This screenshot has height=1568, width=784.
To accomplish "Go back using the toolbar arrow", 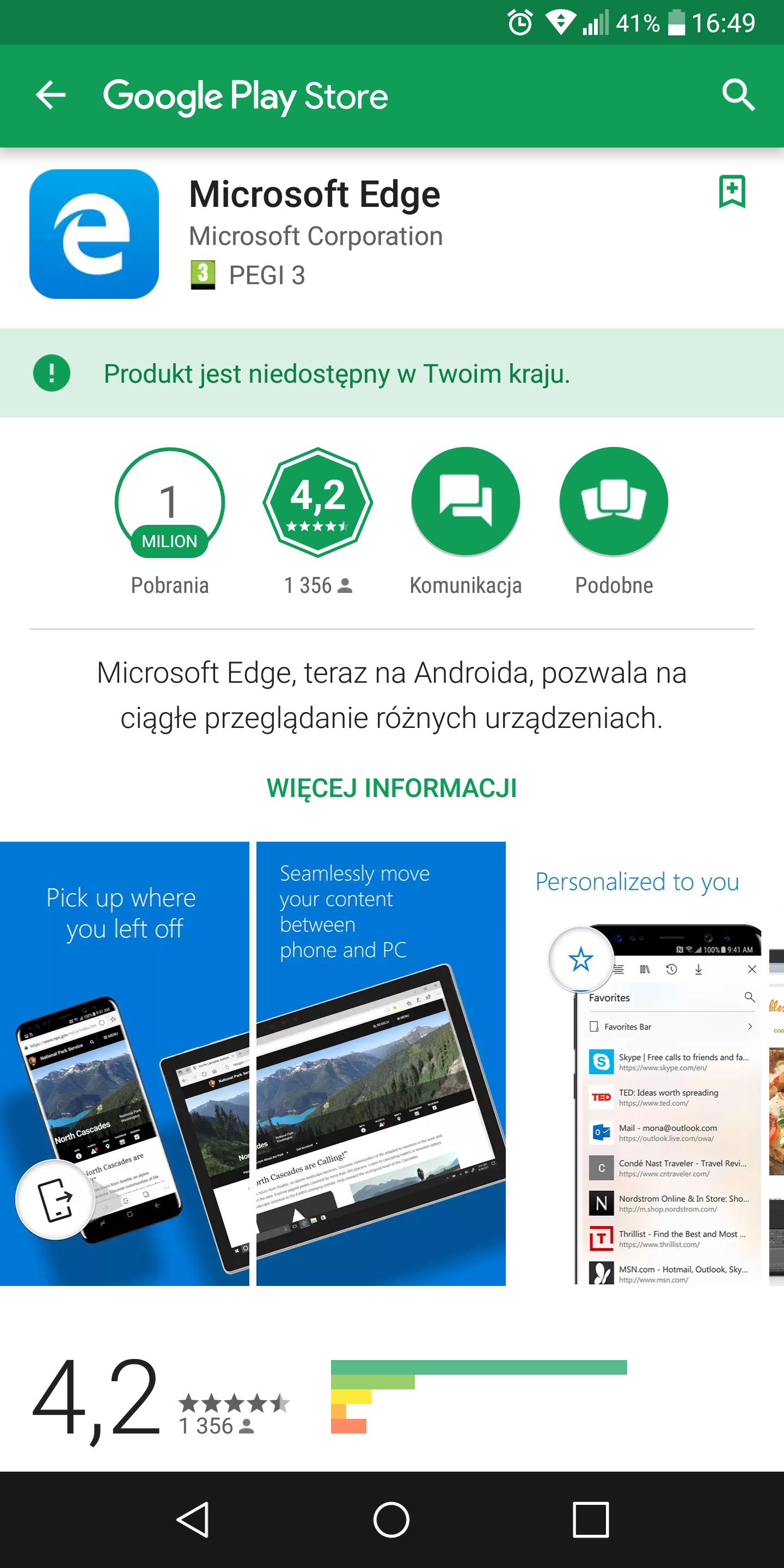I will (51, 96).
